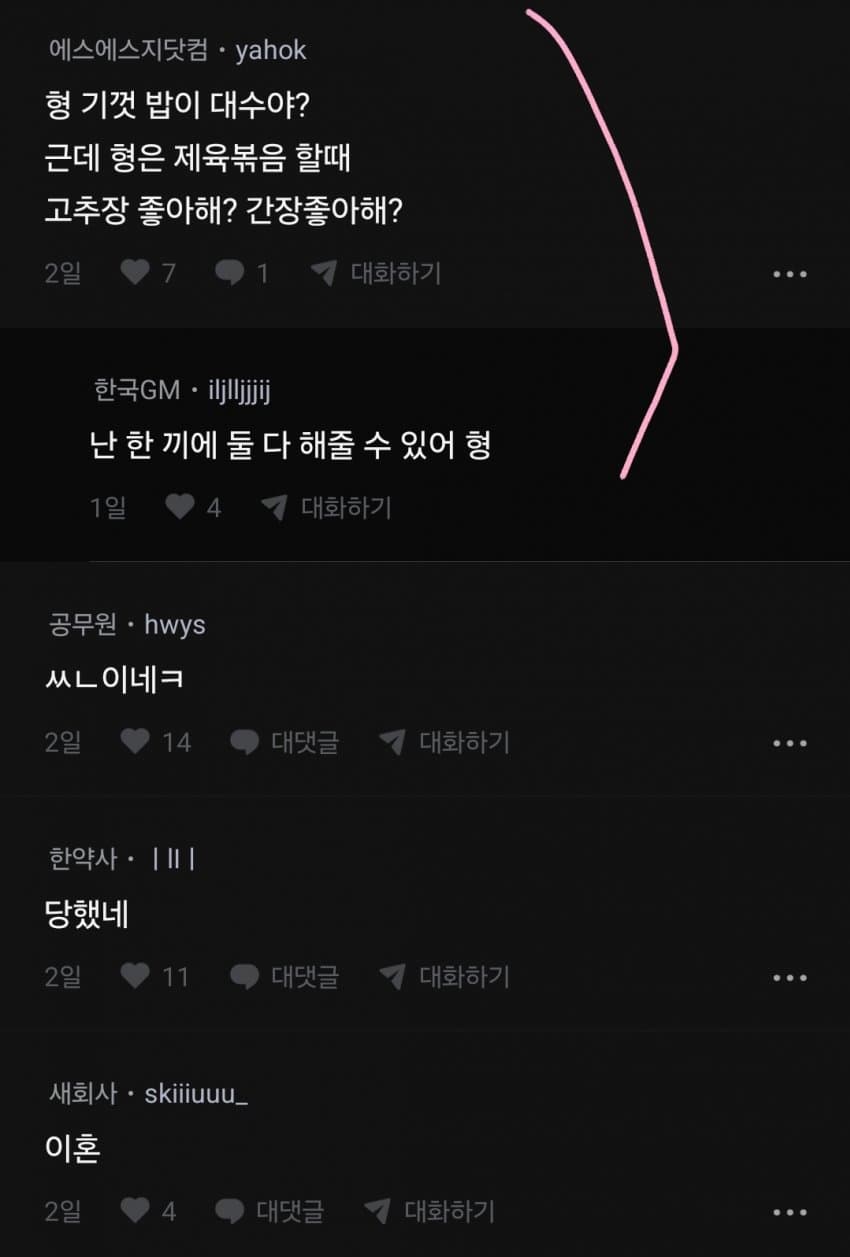850x1257 pixels.
Task: Open more options on skiiiuuu_'s comment
Action: (790, 1212)
